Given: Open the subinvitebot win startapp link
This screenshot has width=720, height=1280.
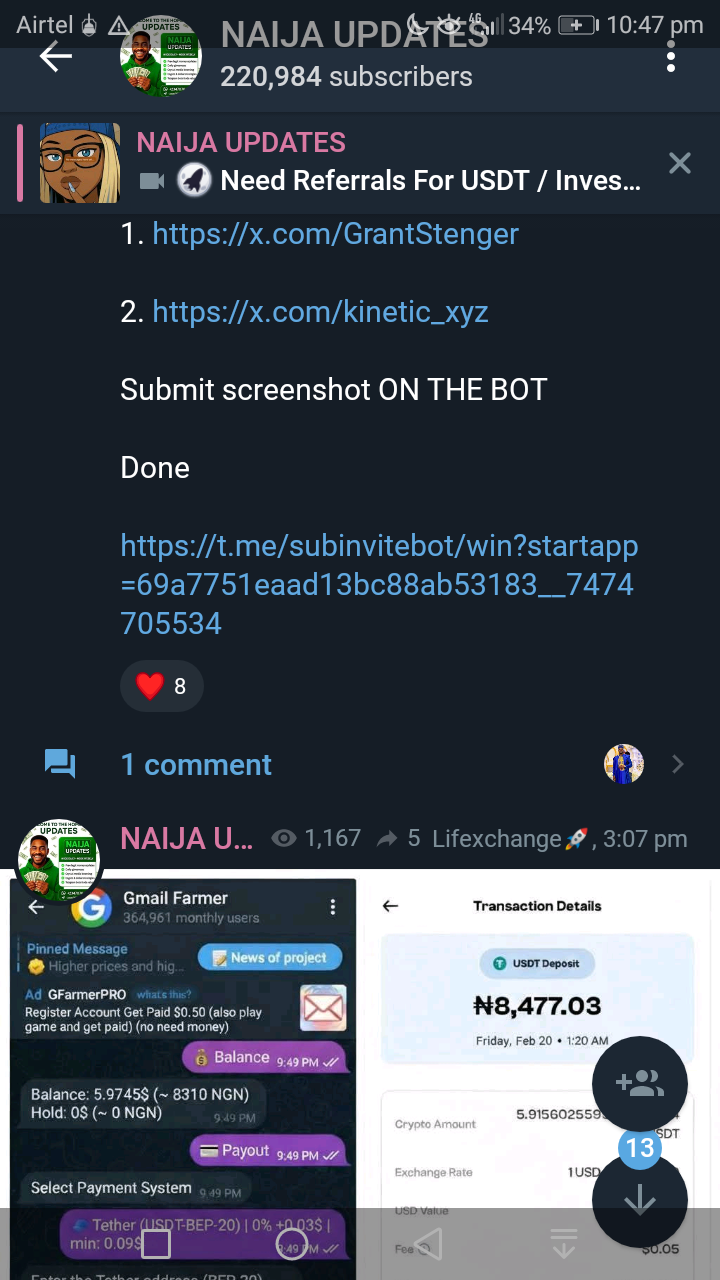Looking at the screenshot, I should click(378, 585).
